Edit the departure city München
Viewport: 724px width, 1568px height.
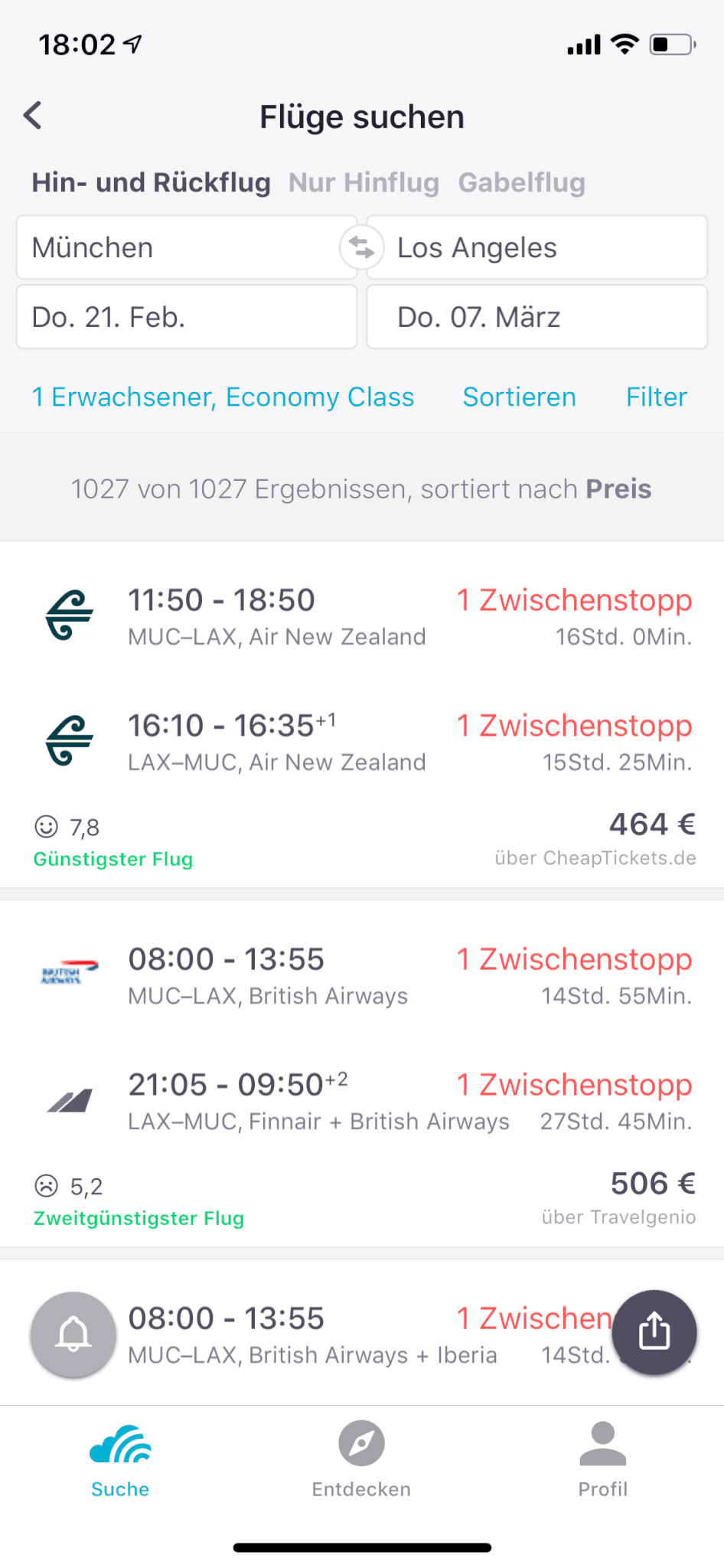tap(186, 248)
